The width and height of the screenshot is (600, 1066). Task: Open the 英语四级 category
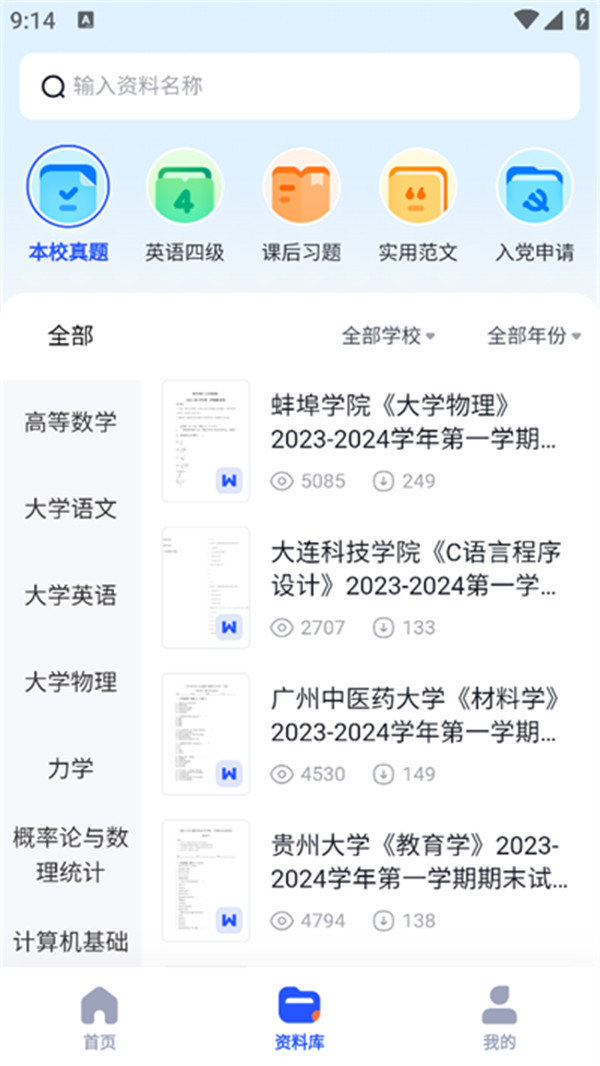(x=184, y=205)
